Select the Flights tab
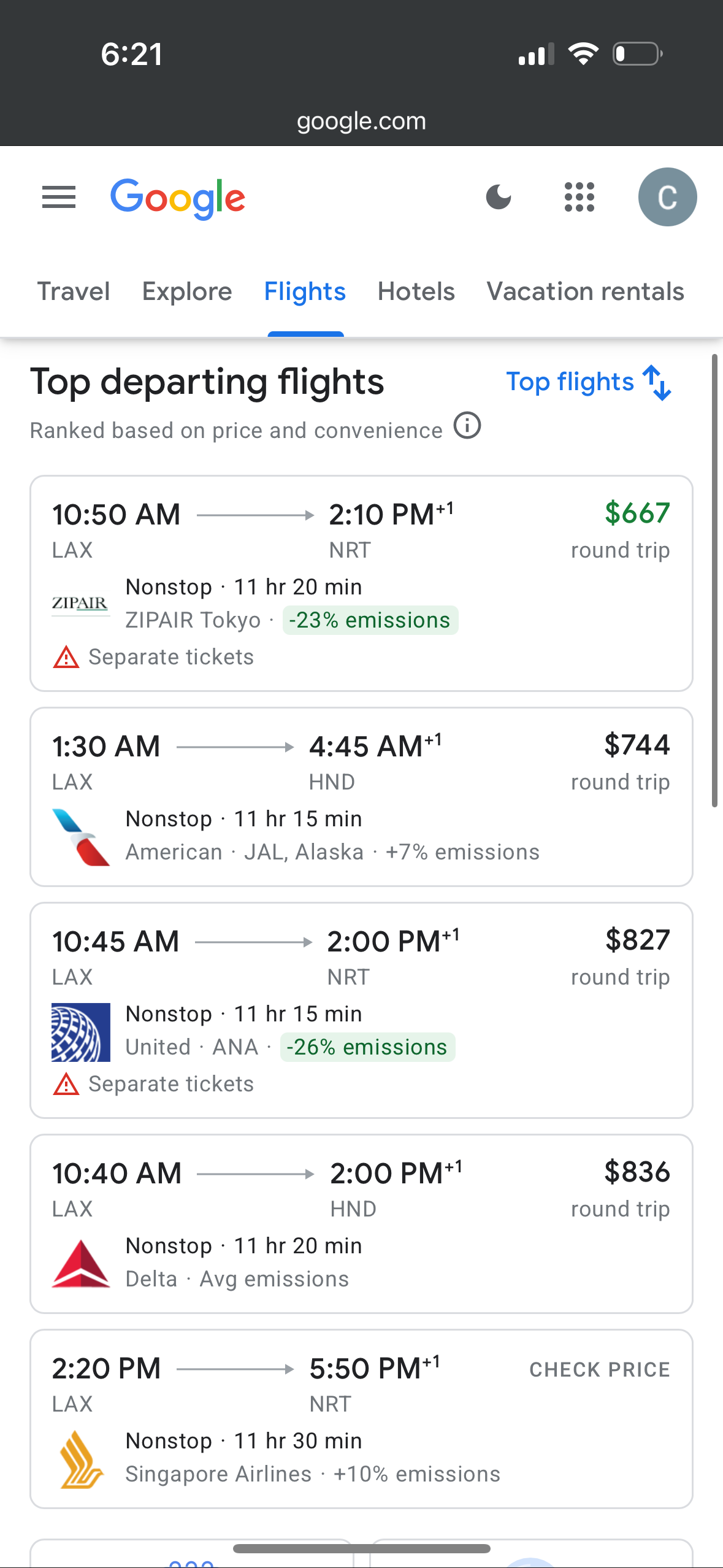 [305, 291]
